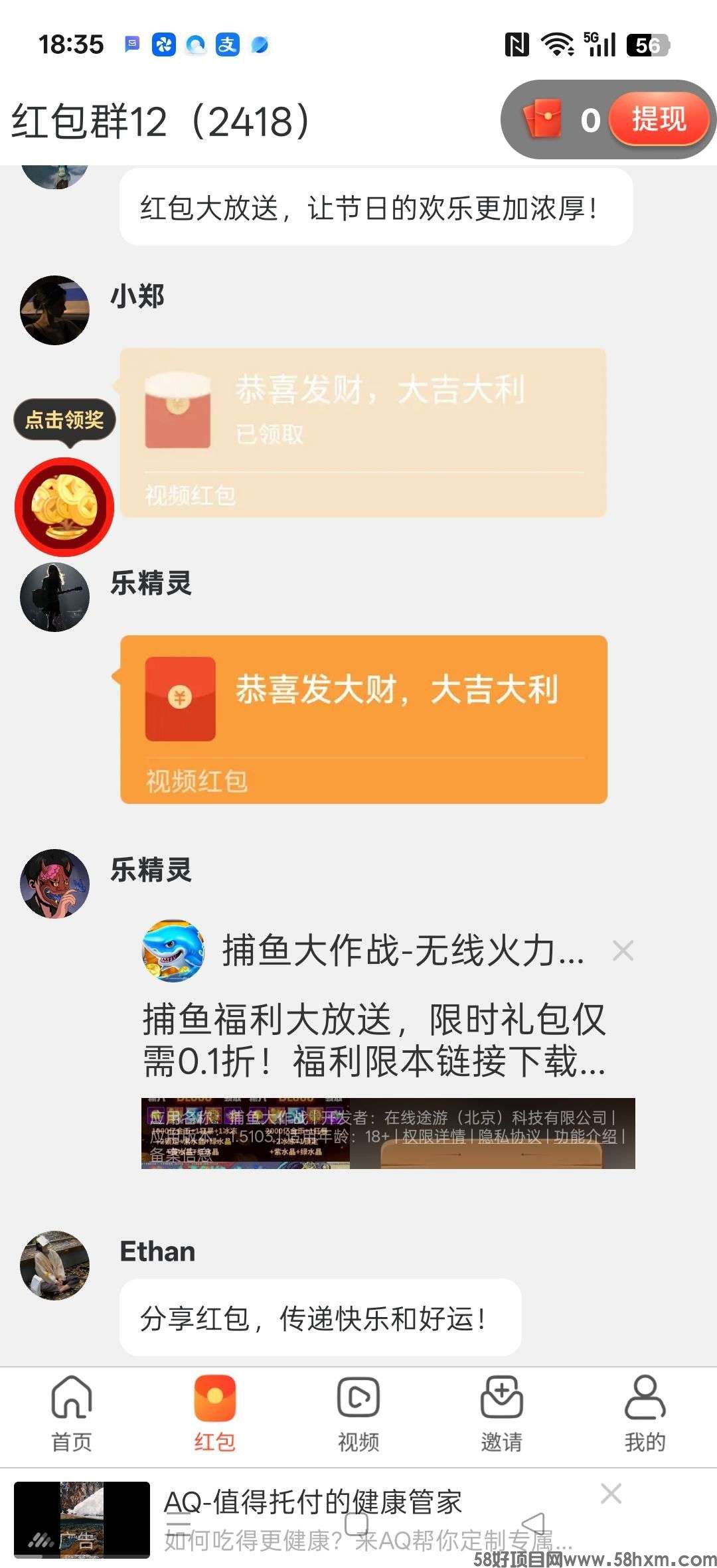Tap 小郑's profile avatar
This screenshot has width=717, height=1568.
pos(54,310)
